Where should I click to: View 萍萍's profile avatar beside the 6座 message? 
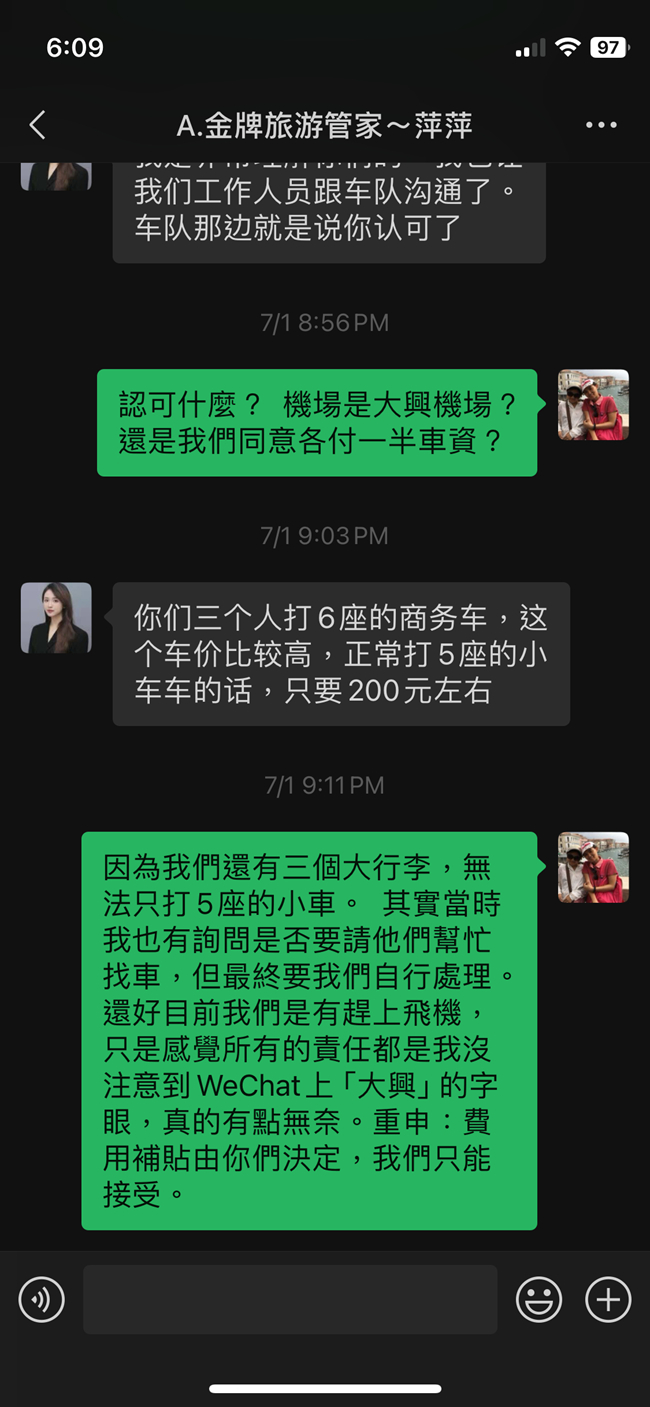click(56, 618)
